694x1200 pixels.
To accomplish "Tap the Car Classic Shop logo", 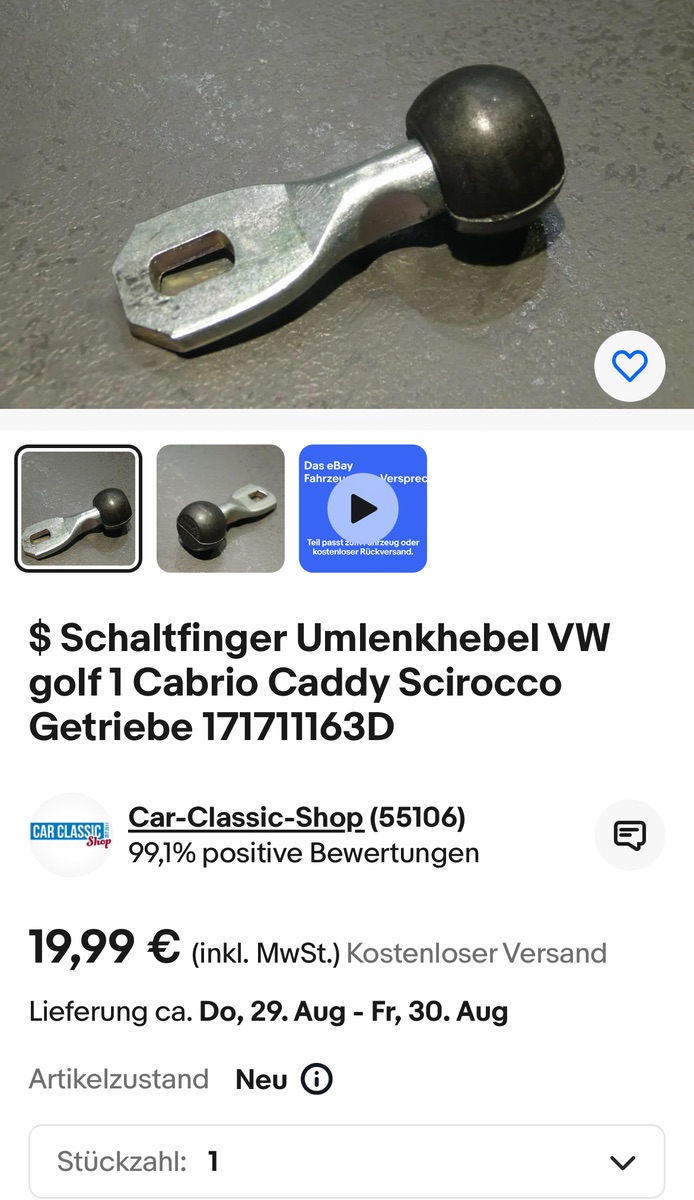I will [x=71, y=834].
